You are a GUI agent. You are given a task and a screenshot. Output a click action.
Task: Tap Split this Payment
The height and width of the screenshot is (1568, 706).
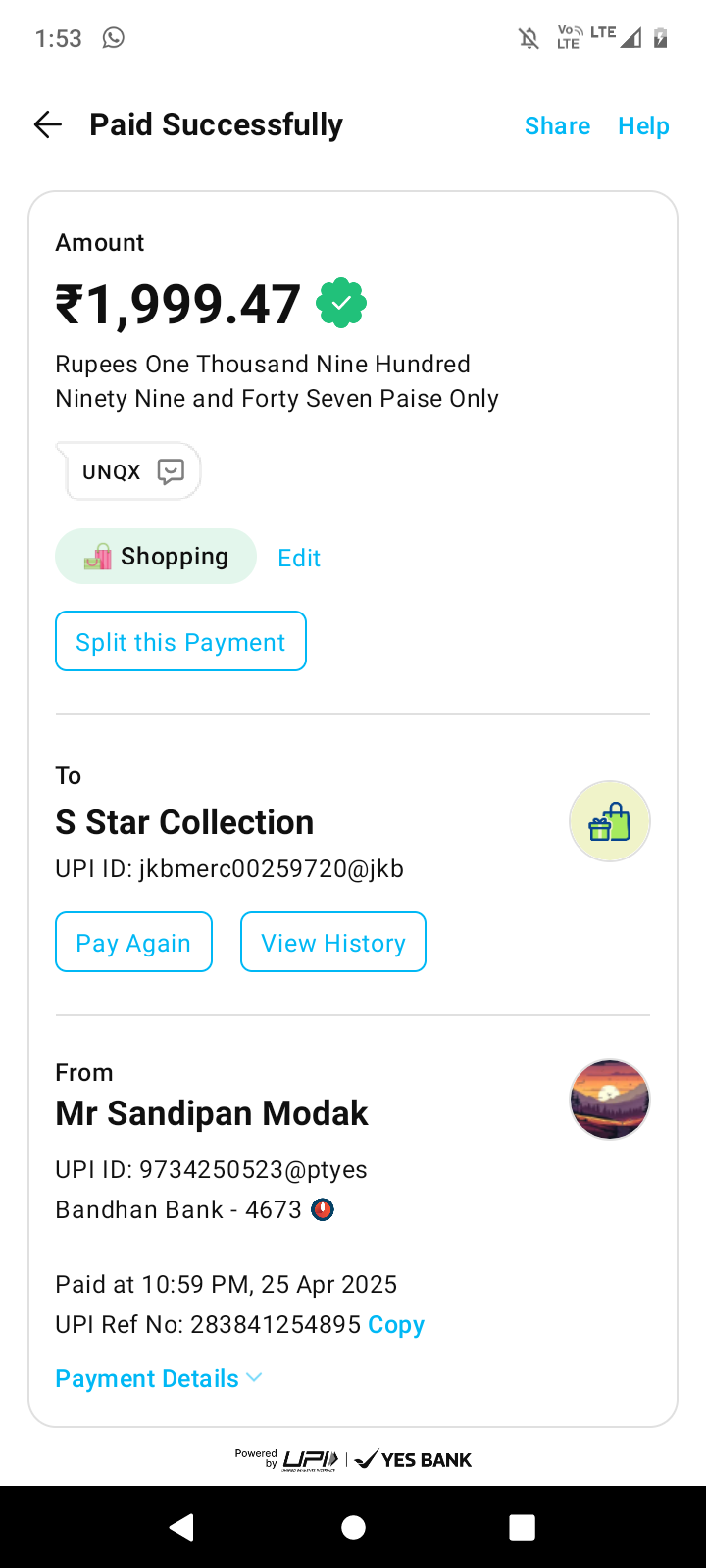click(180, 642)
